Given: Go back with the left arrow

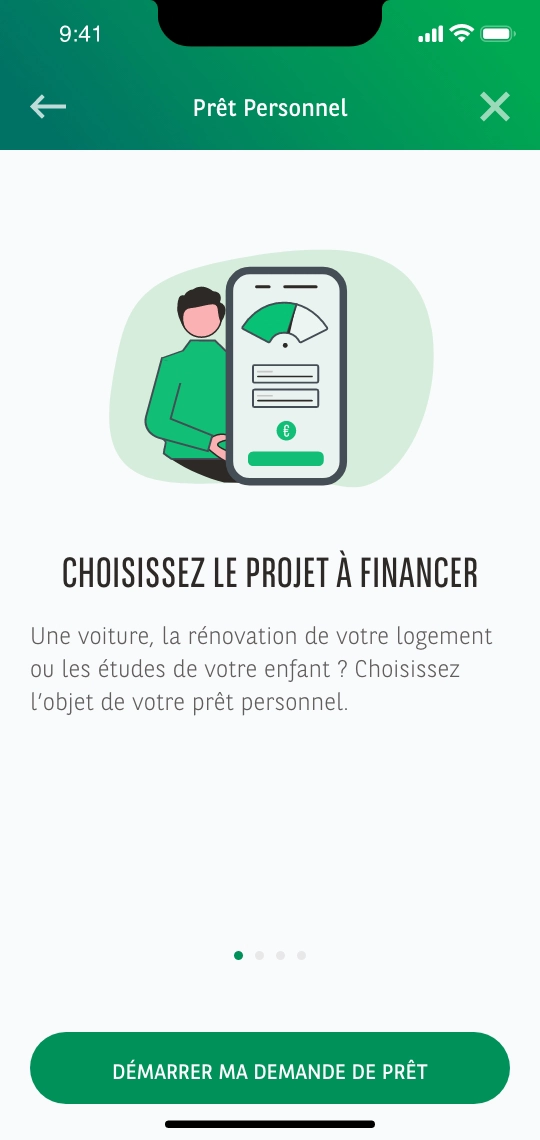Looking at the screenshot, I should pyautogui.click(x=48, y=107).
